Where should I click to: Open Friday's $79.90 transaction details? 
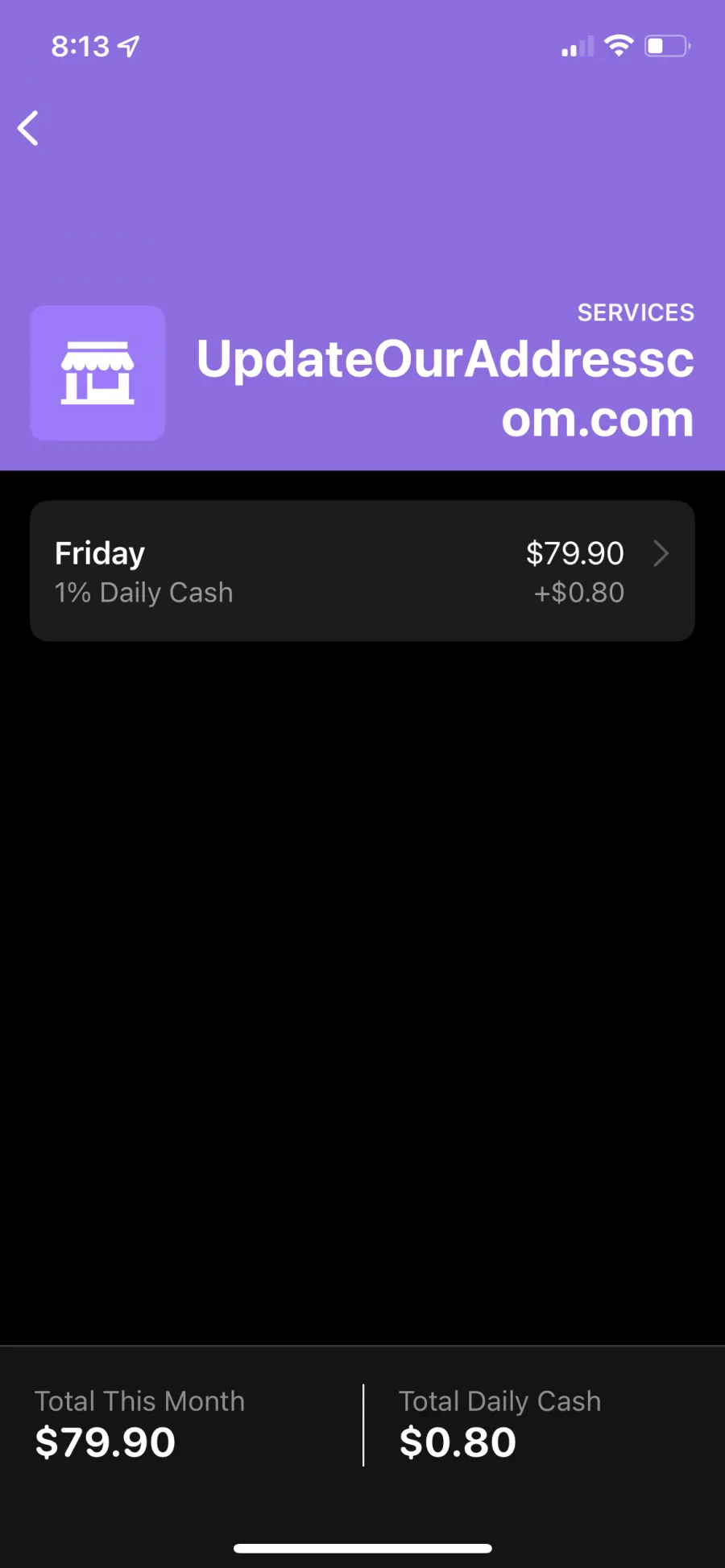362,571
